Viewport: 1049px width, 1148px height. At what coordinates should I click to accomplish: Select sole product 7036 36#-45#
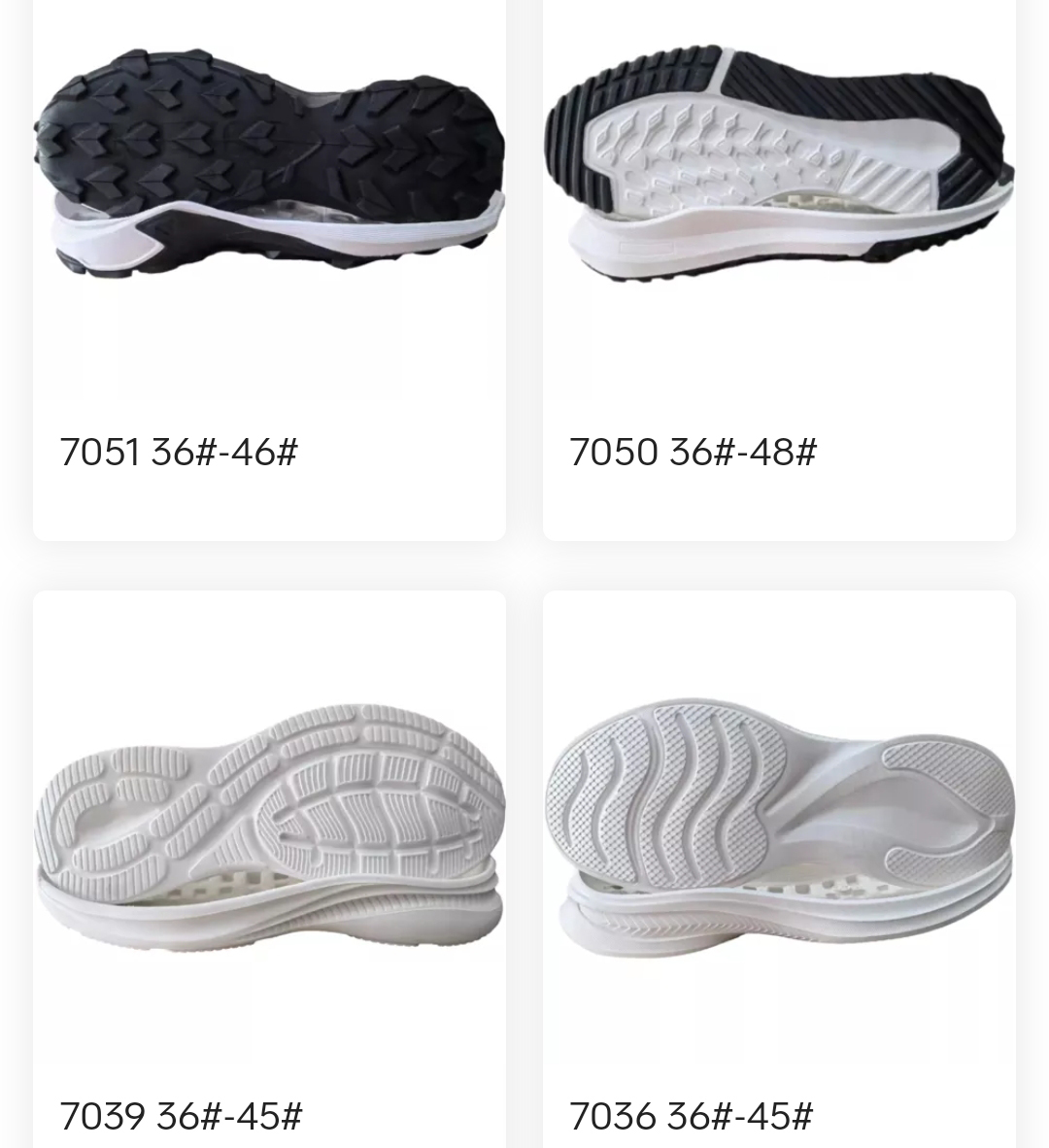point(779,855)
